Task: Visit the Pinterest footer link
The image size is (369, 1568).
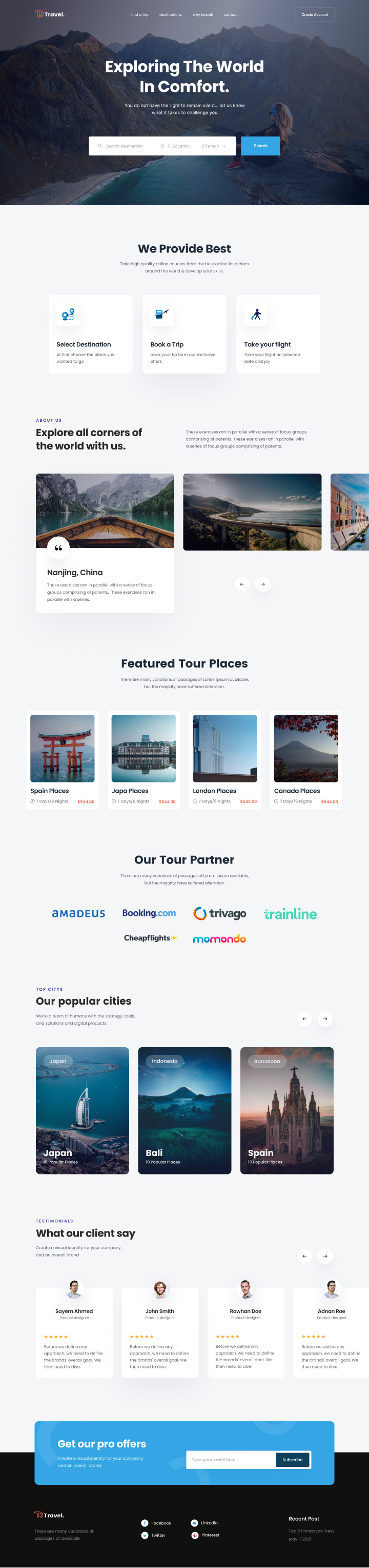Action: click(210, 1535)
